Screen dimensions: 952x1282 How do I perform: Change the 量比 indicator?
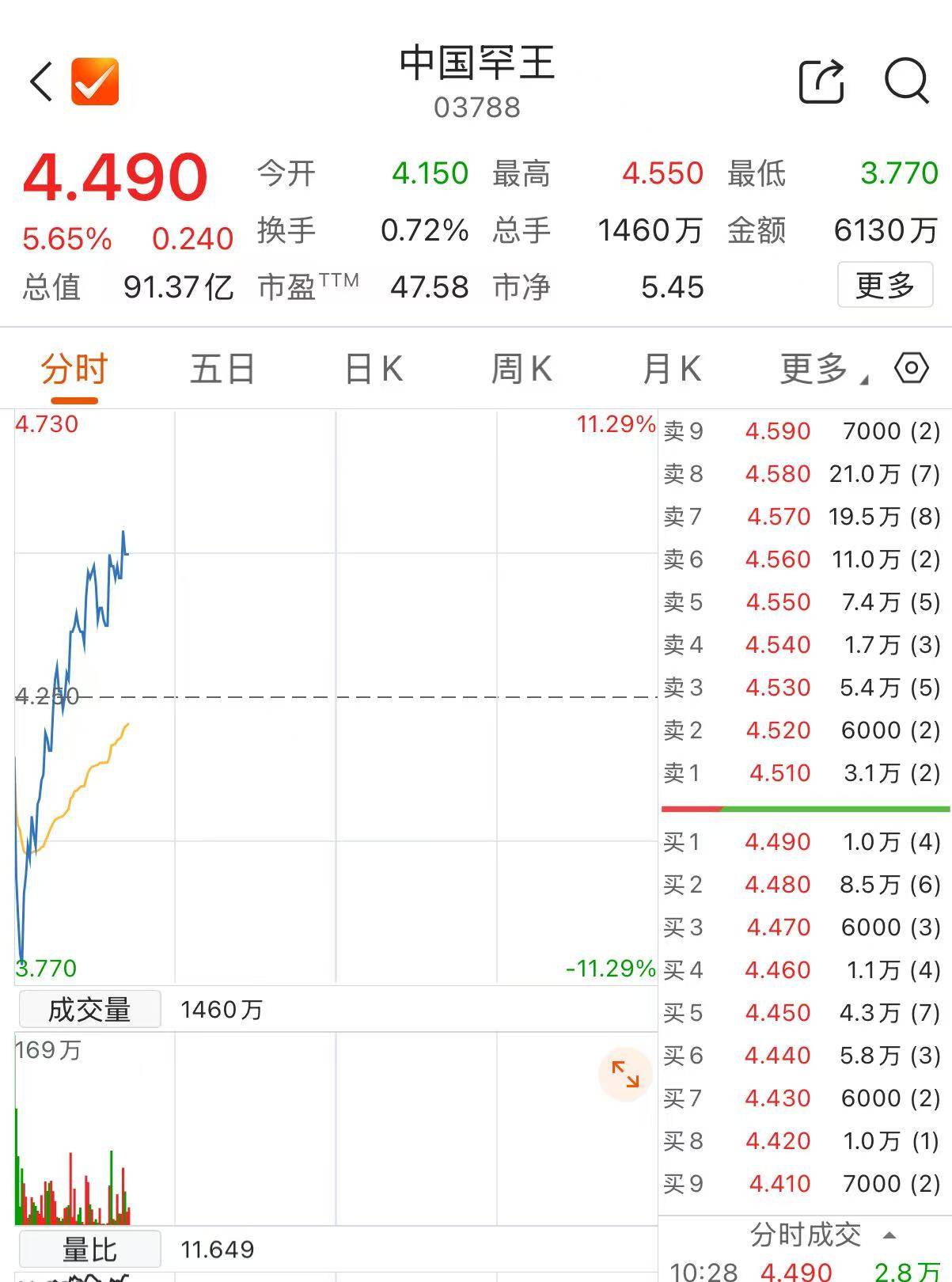89,1250
